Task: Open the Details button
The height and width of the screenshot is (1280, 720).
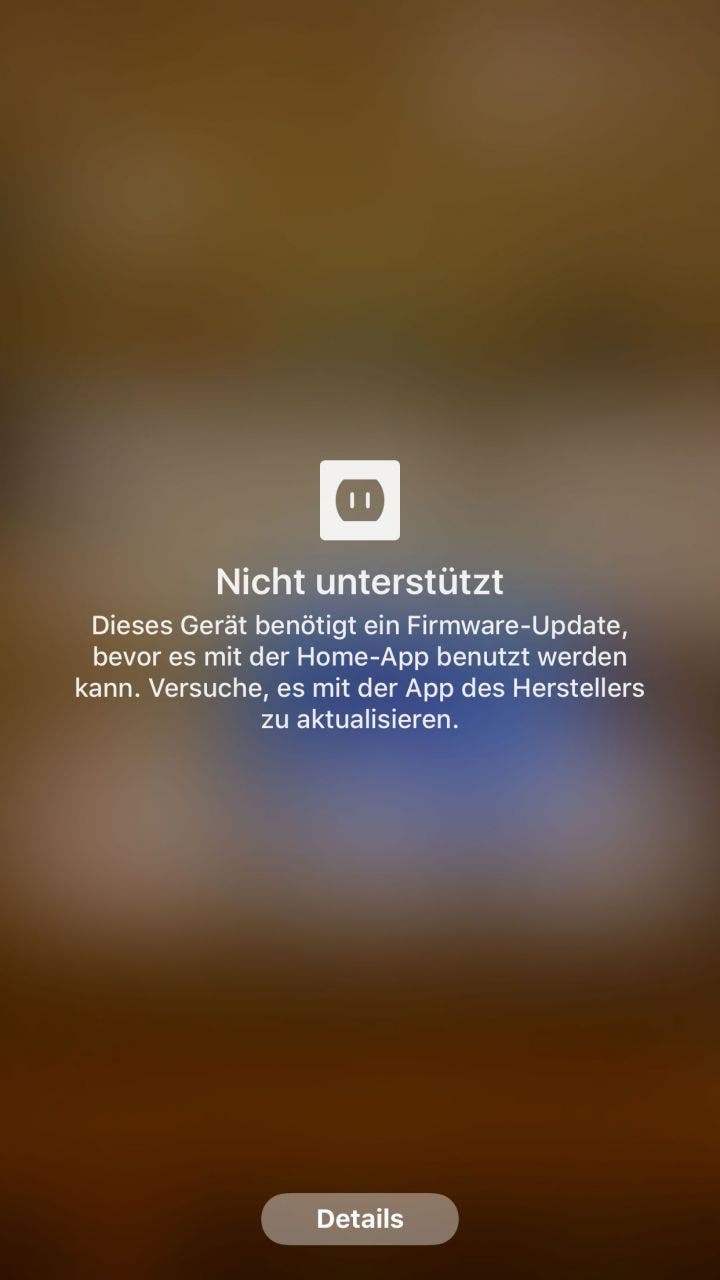Action: 360,1218
